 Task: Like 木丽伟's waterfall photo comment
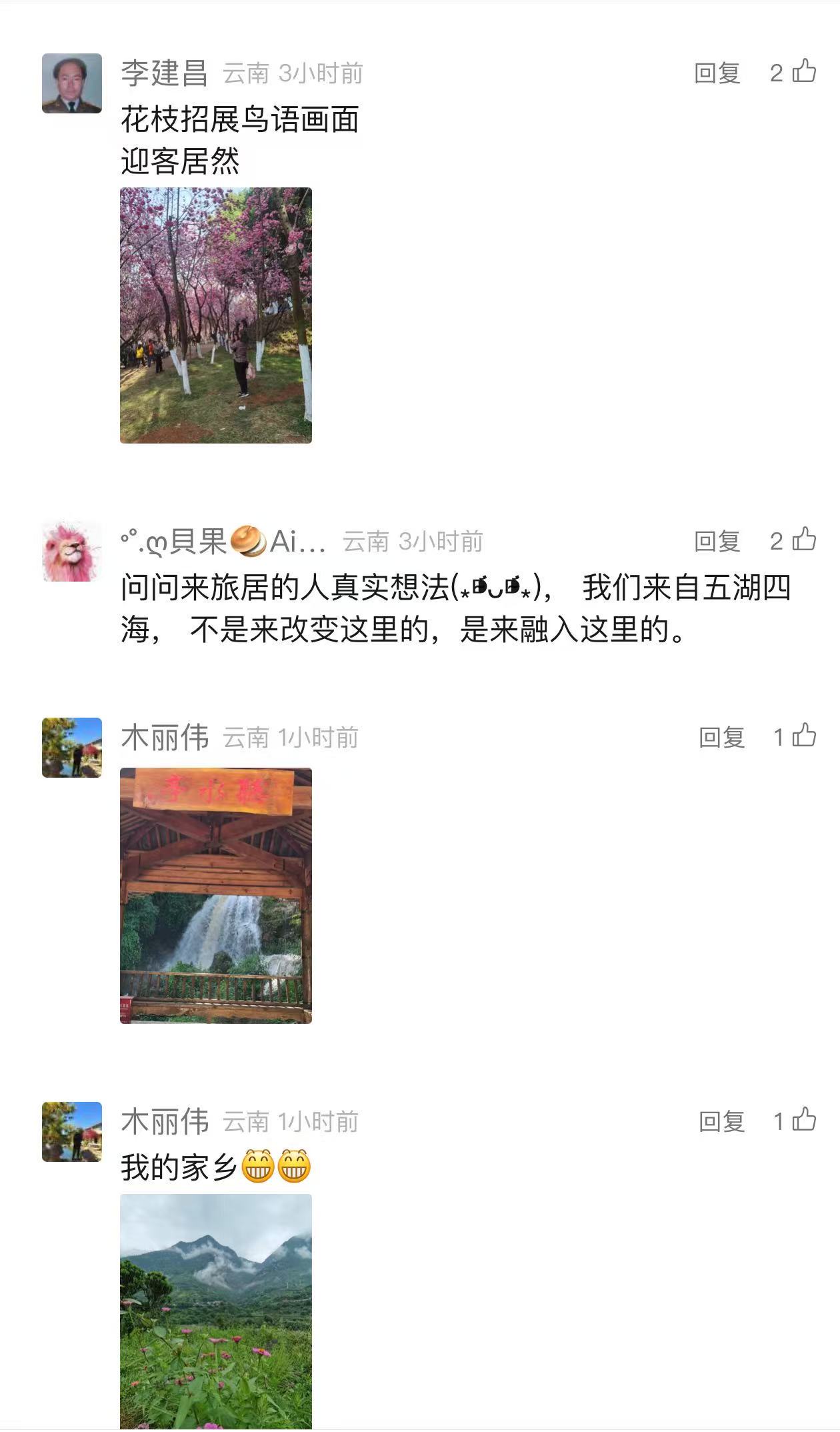pos(804,736)
